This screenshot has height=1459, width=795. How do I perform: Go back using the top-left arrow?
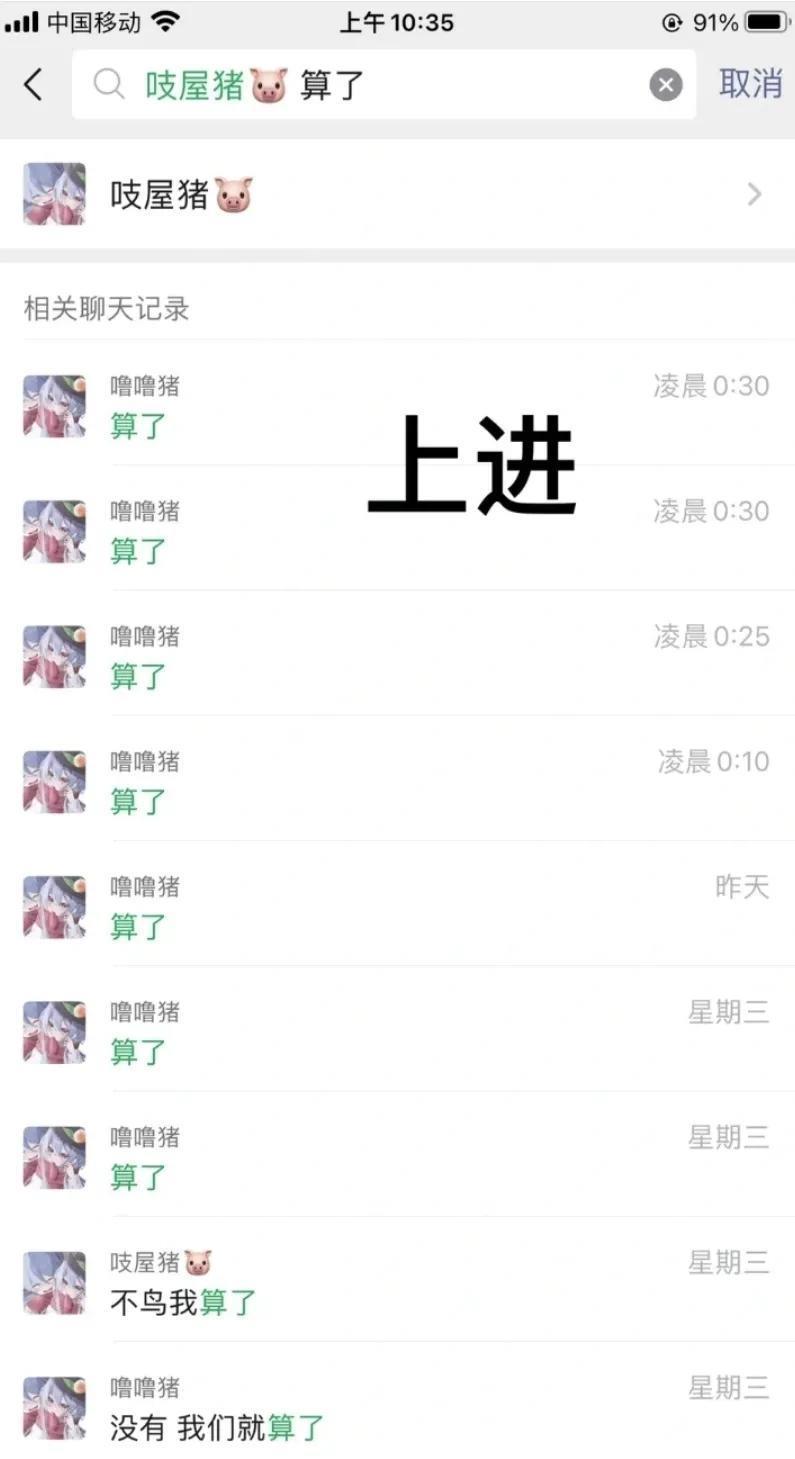(x=34, y=84)
